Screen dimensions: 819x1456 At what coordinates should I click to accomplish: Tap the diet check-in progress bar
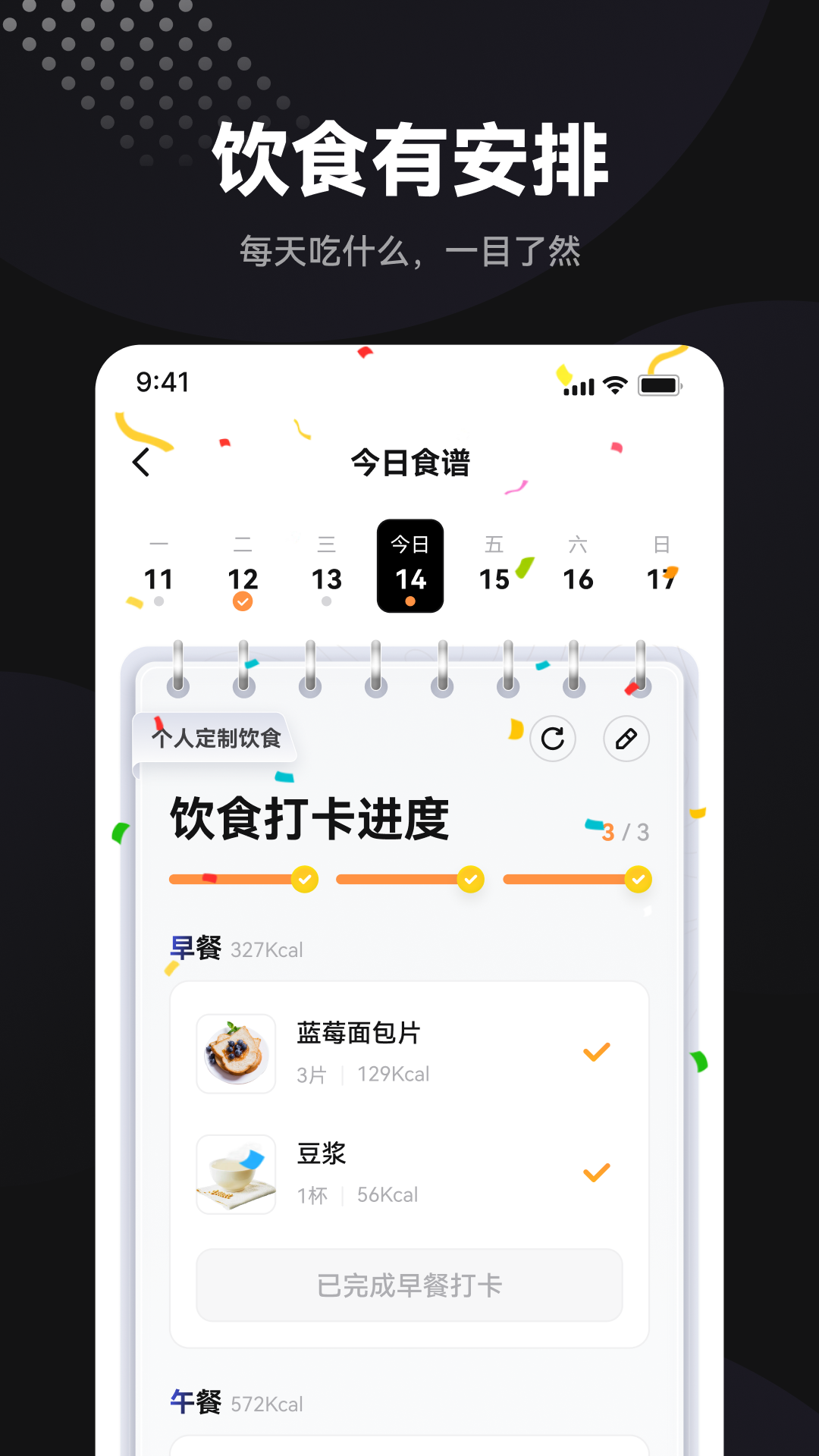click(409, 878)
